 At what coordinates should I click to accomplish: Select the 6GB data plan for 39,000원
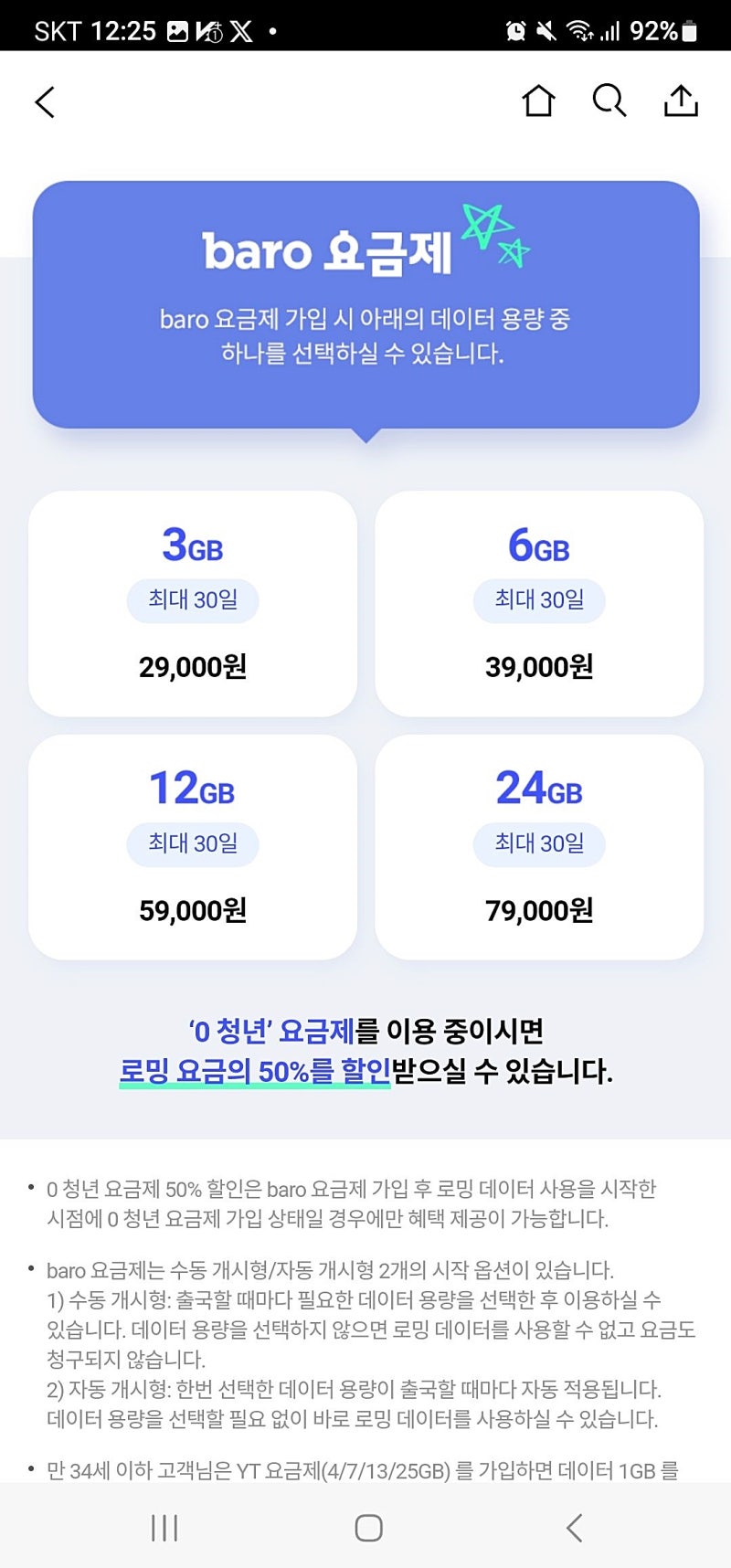click(x=538, y=603)
